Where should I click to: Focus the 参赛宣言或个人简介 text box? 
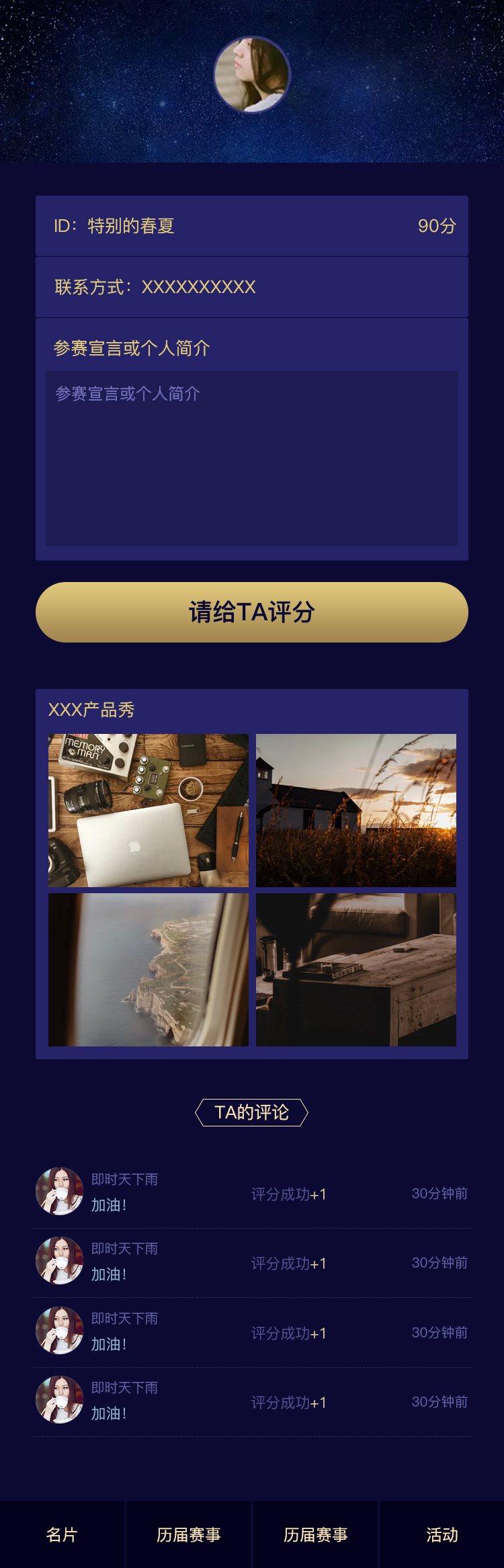[251, 458]
